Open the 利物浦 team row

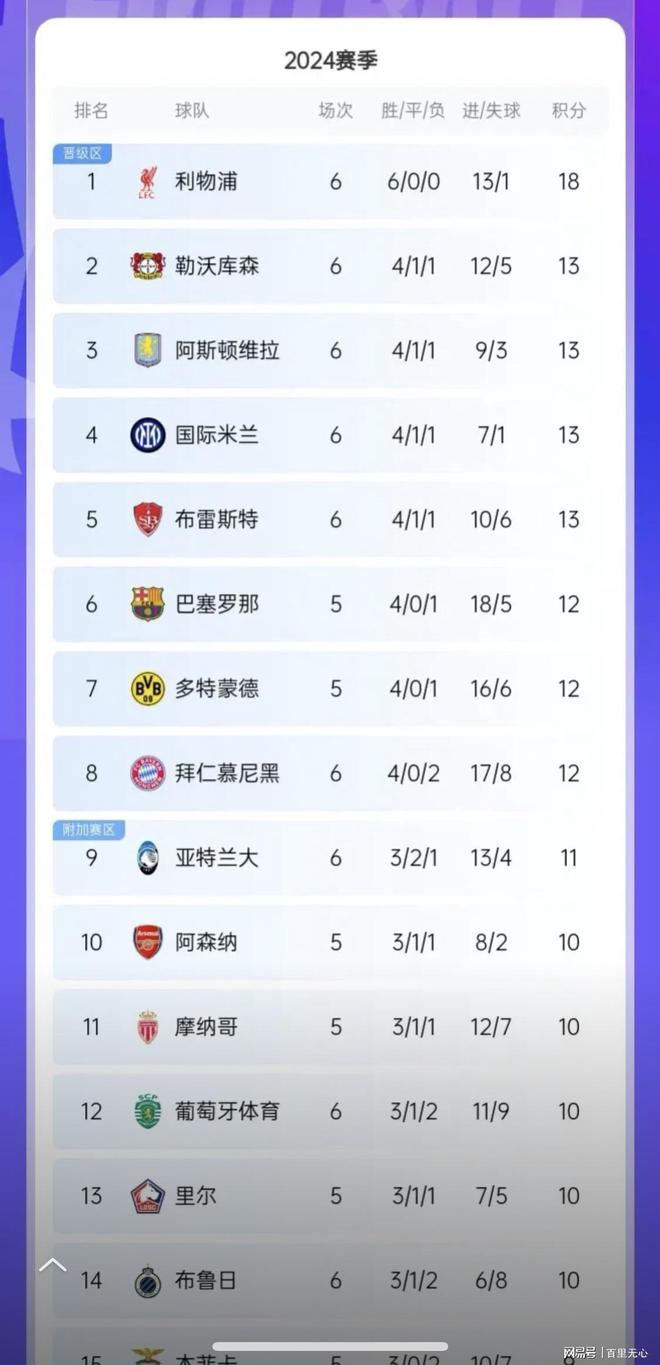click(x=330, y=182)
